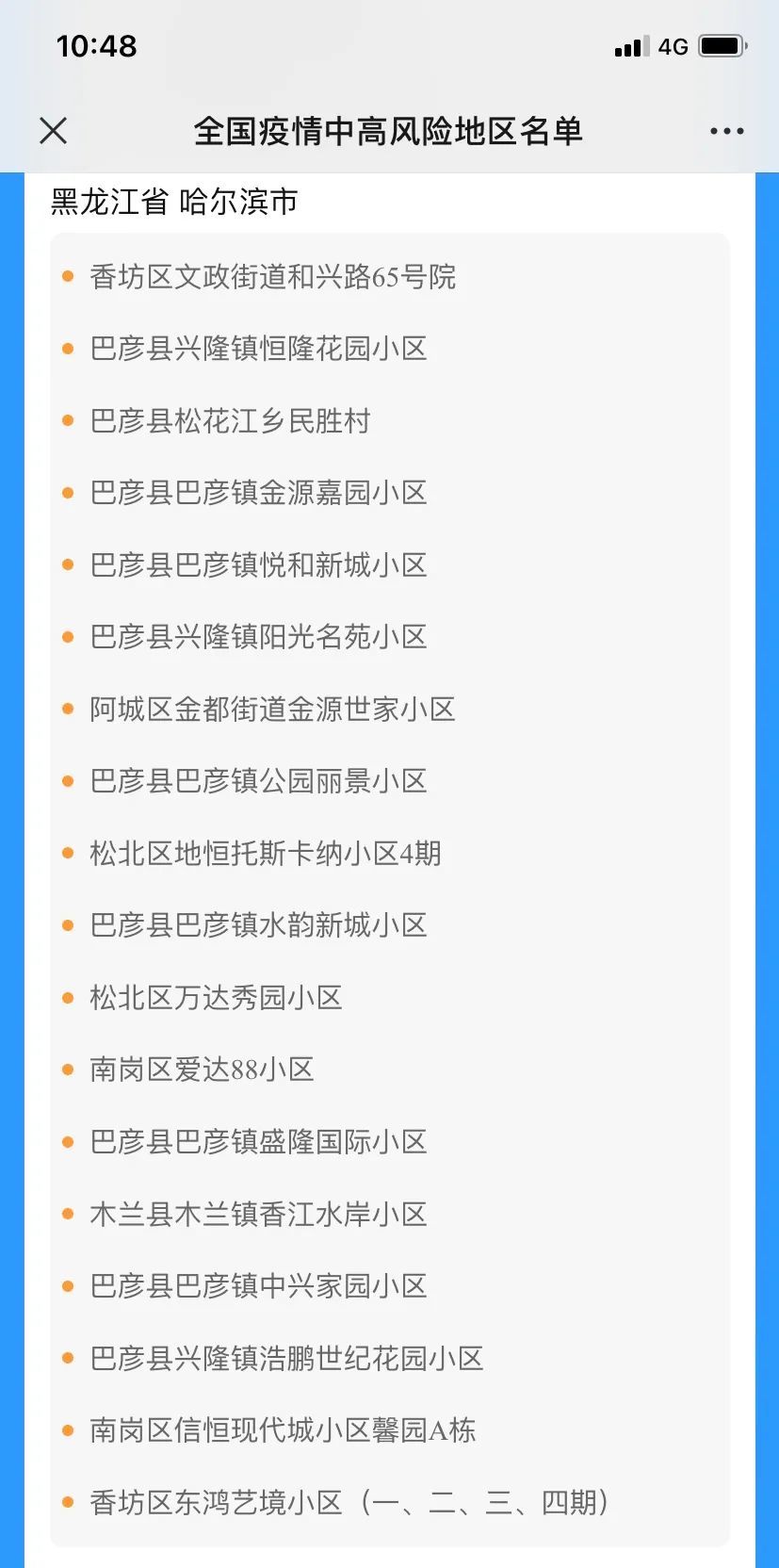Image resolution: width=779 pixels, height=1568 pixels.
Task: Open the three-dot more options menu
Action: tap(726, 131)
